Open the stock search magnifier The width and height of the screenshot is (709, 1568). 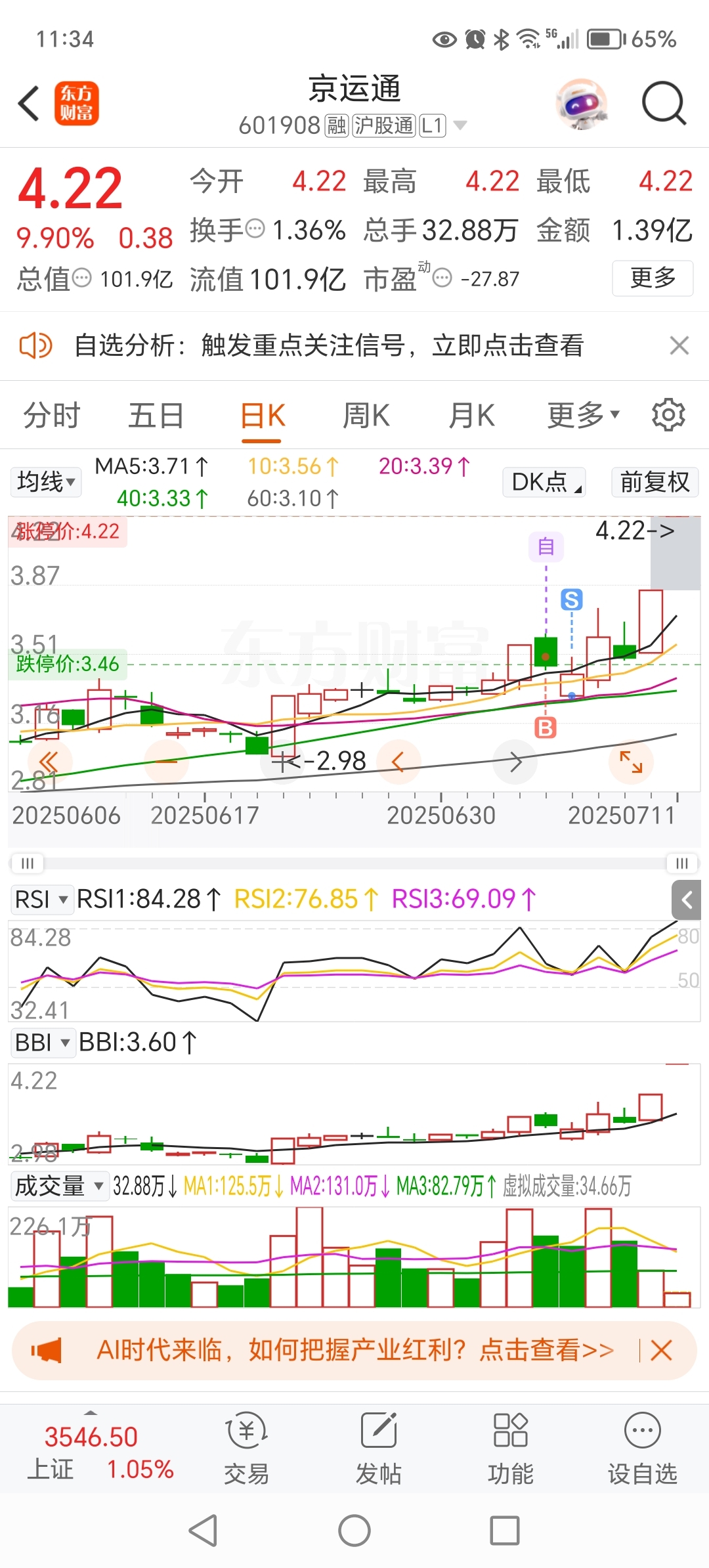tap(664, 104)
